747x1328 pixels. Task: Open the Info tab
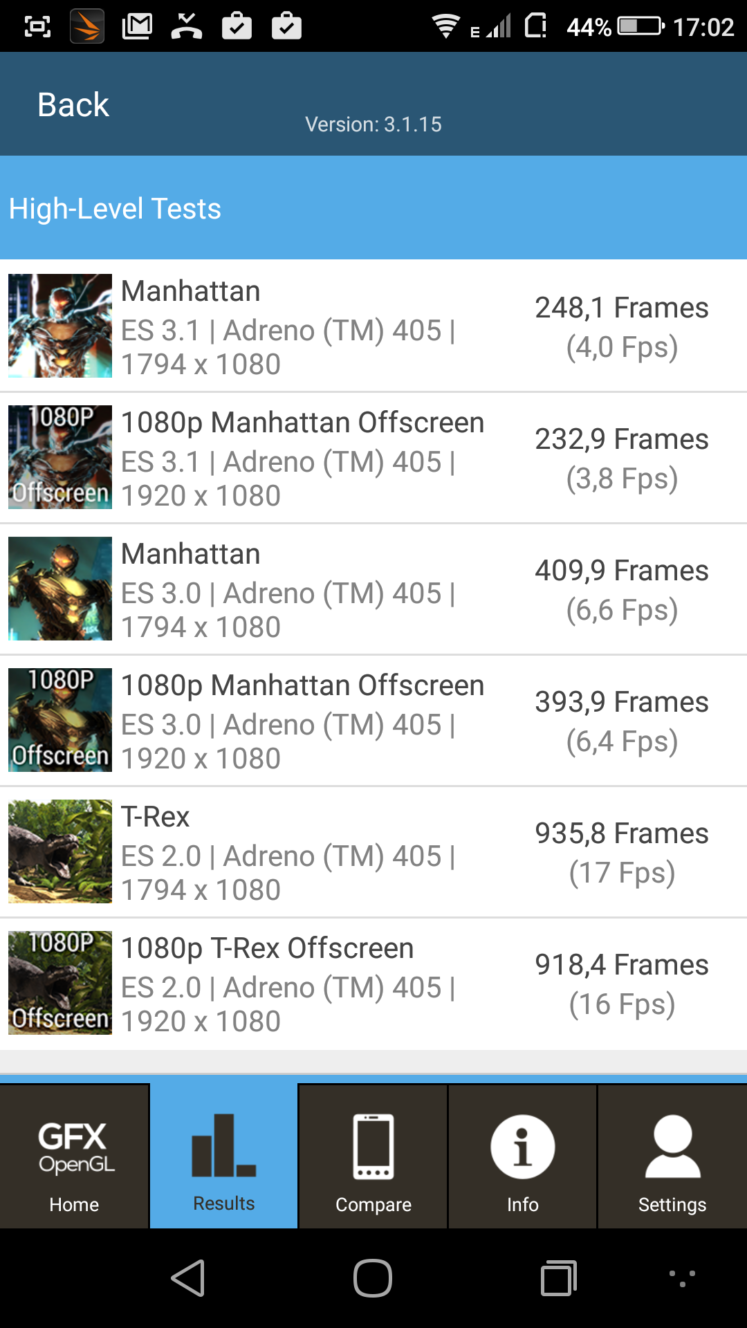click(x=522, y=1156)
